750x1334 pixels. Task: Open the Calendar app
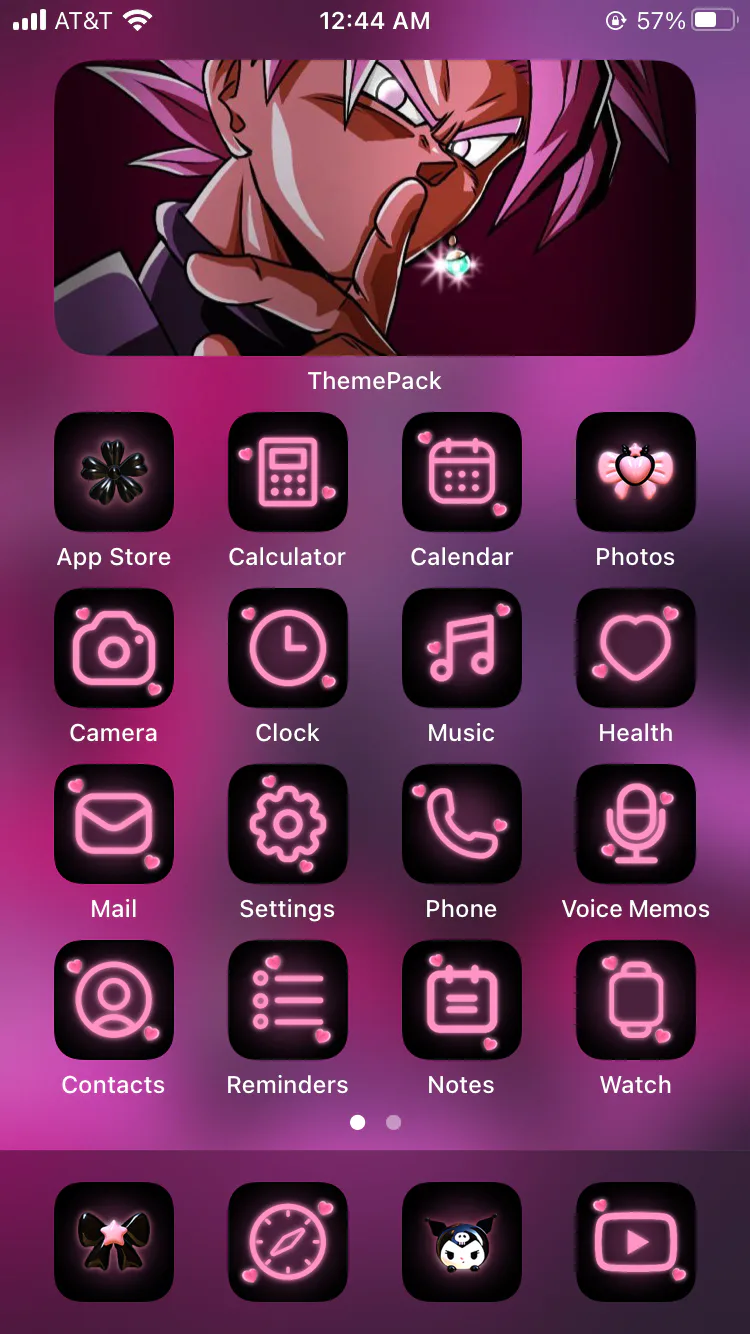[x=462, y=472]
